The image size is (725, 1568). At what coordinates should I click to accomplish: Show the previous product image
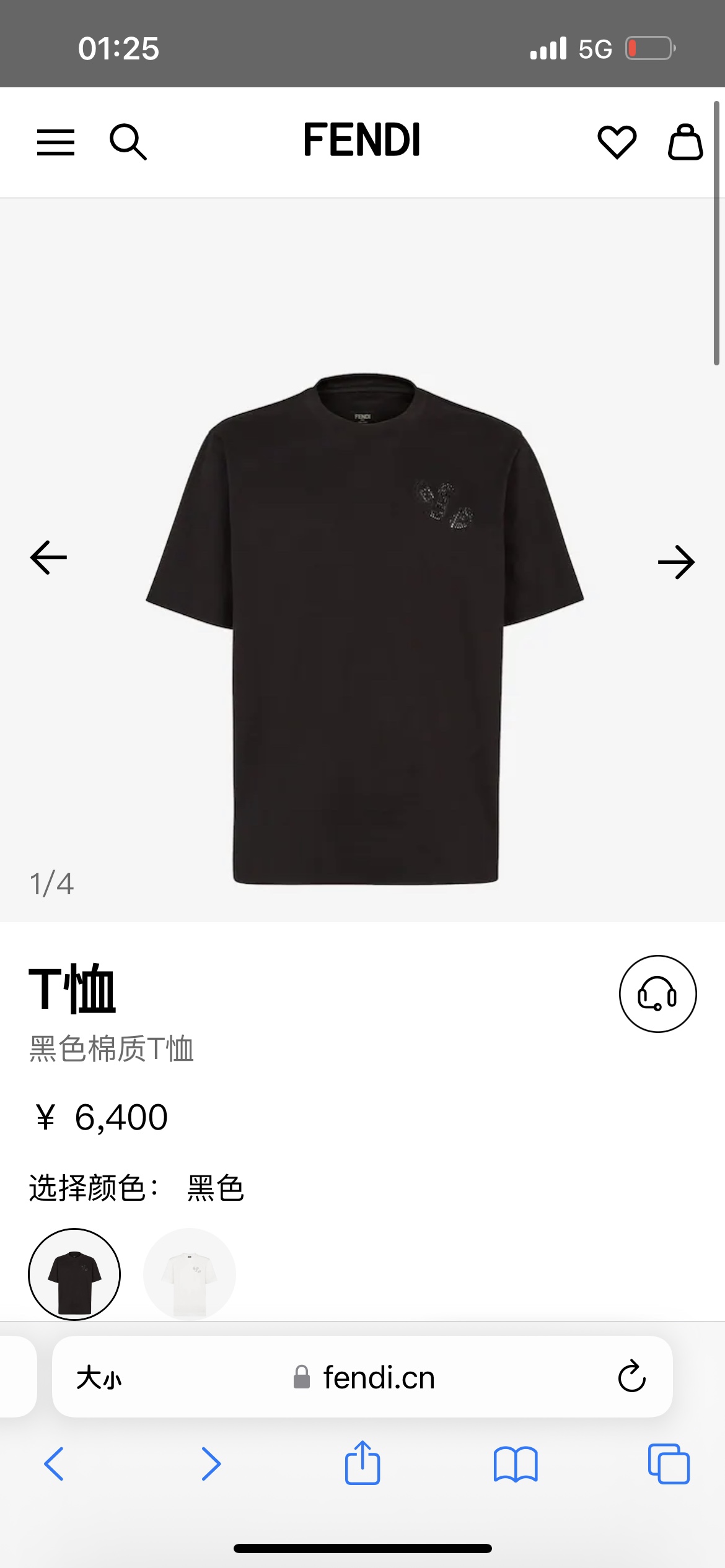click(x=48, y=557)
